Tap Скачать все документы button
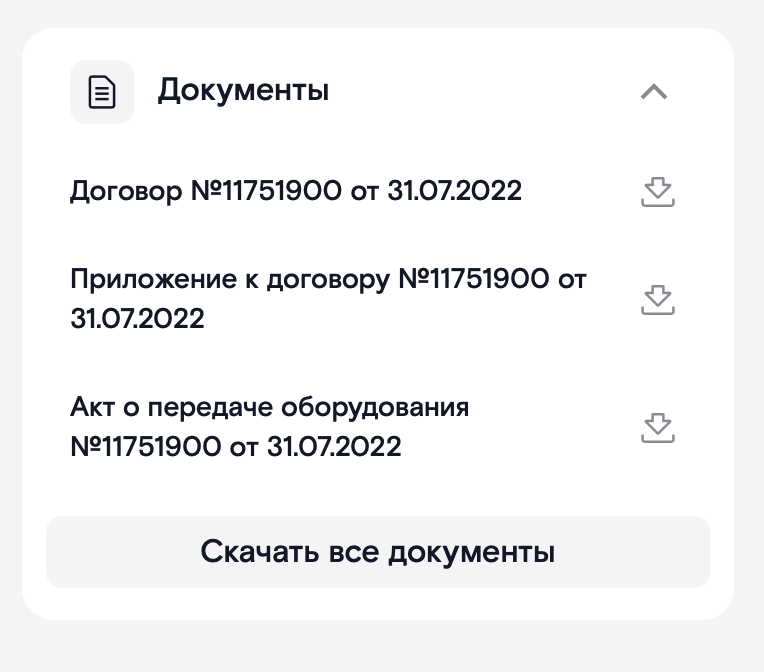Screen dimensions: 764x672 [377, 552]
